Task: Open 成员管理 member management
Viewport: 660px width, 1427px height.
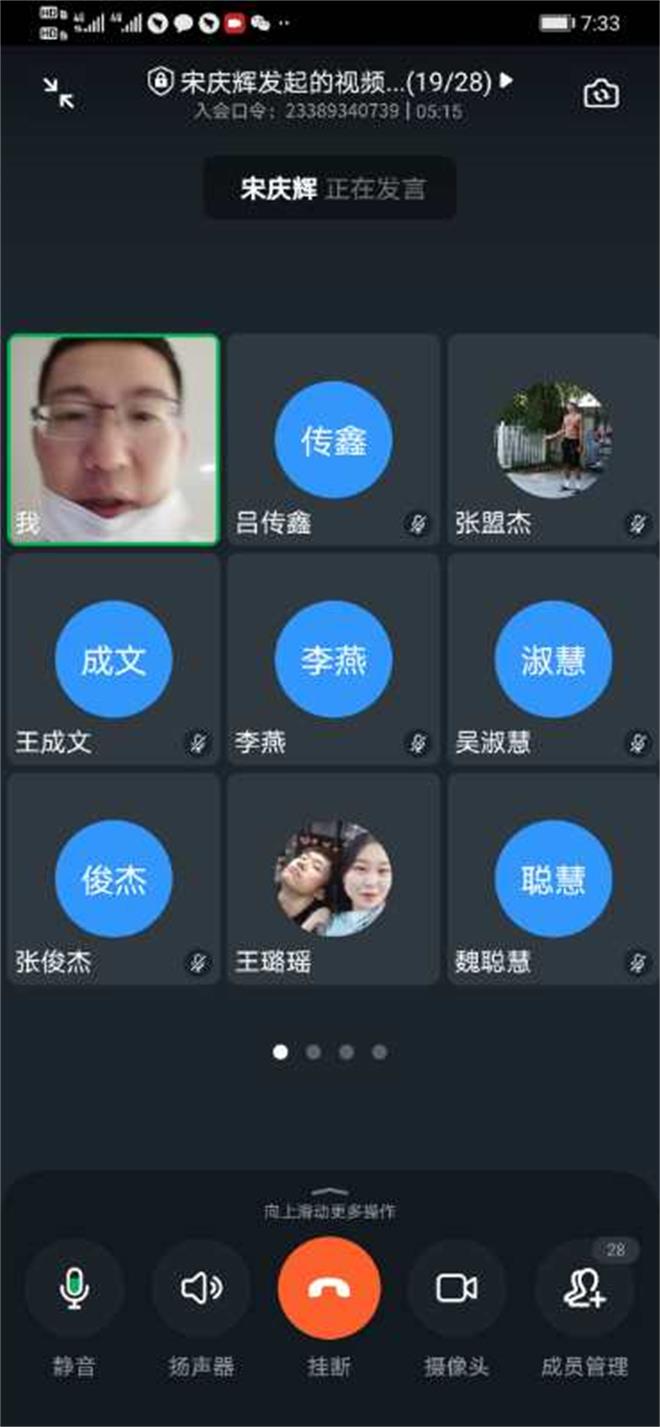Action: 584,1289
